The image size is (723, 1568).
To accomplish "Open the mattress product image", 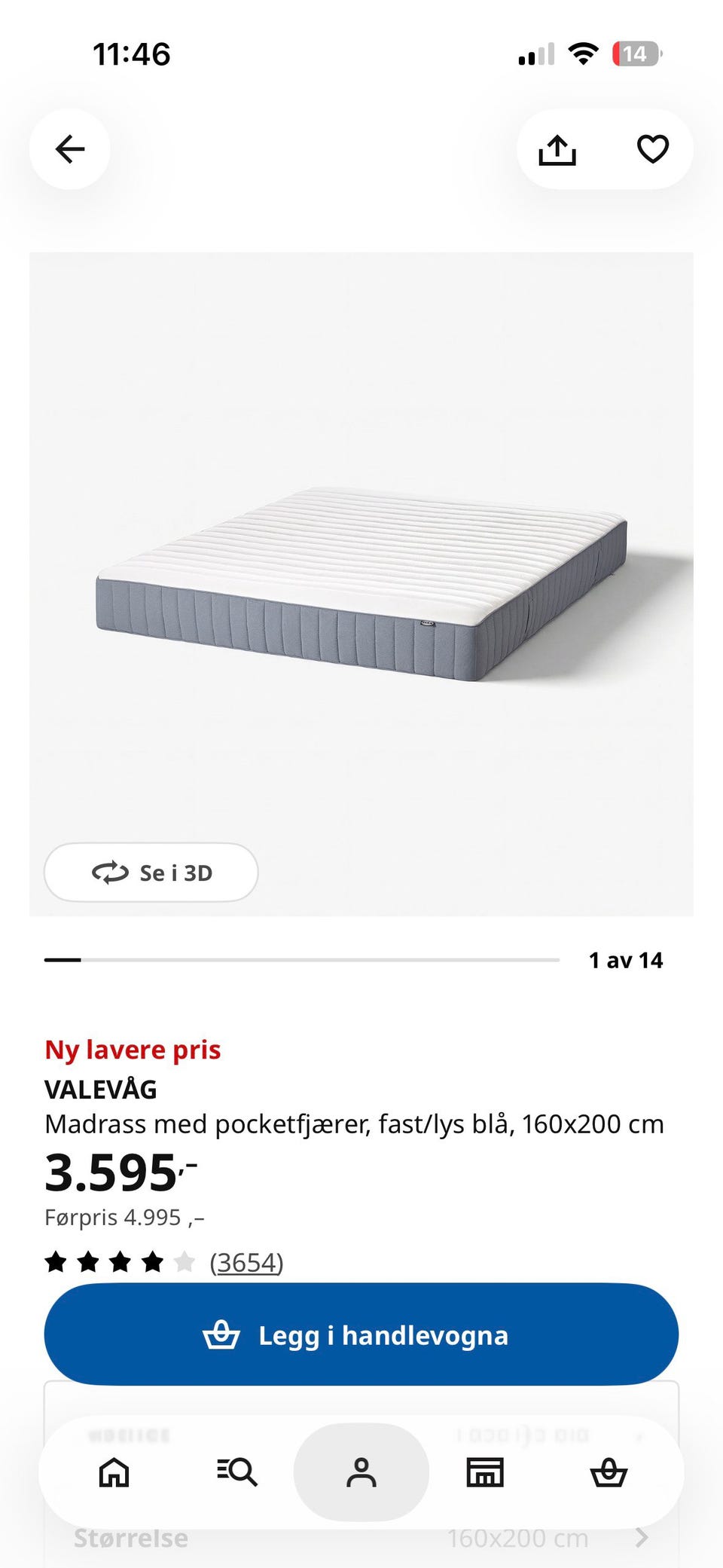I will pos(361,584).
